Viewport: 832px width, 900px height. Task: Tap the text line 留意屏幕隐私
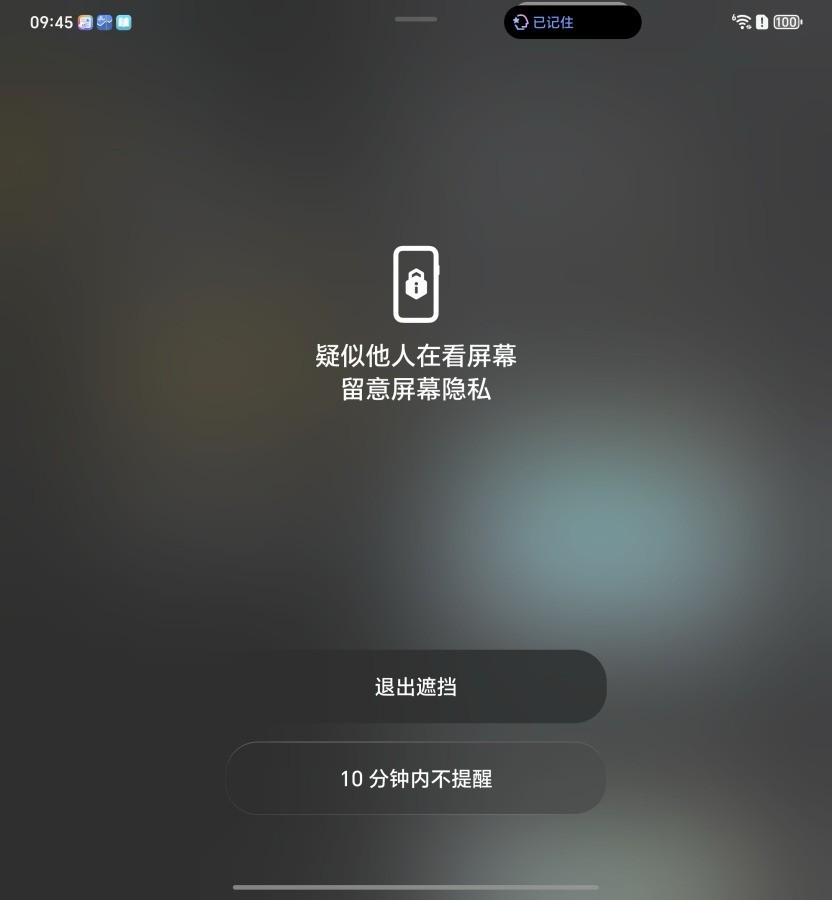pyautogui.click(x=416, y=388)
